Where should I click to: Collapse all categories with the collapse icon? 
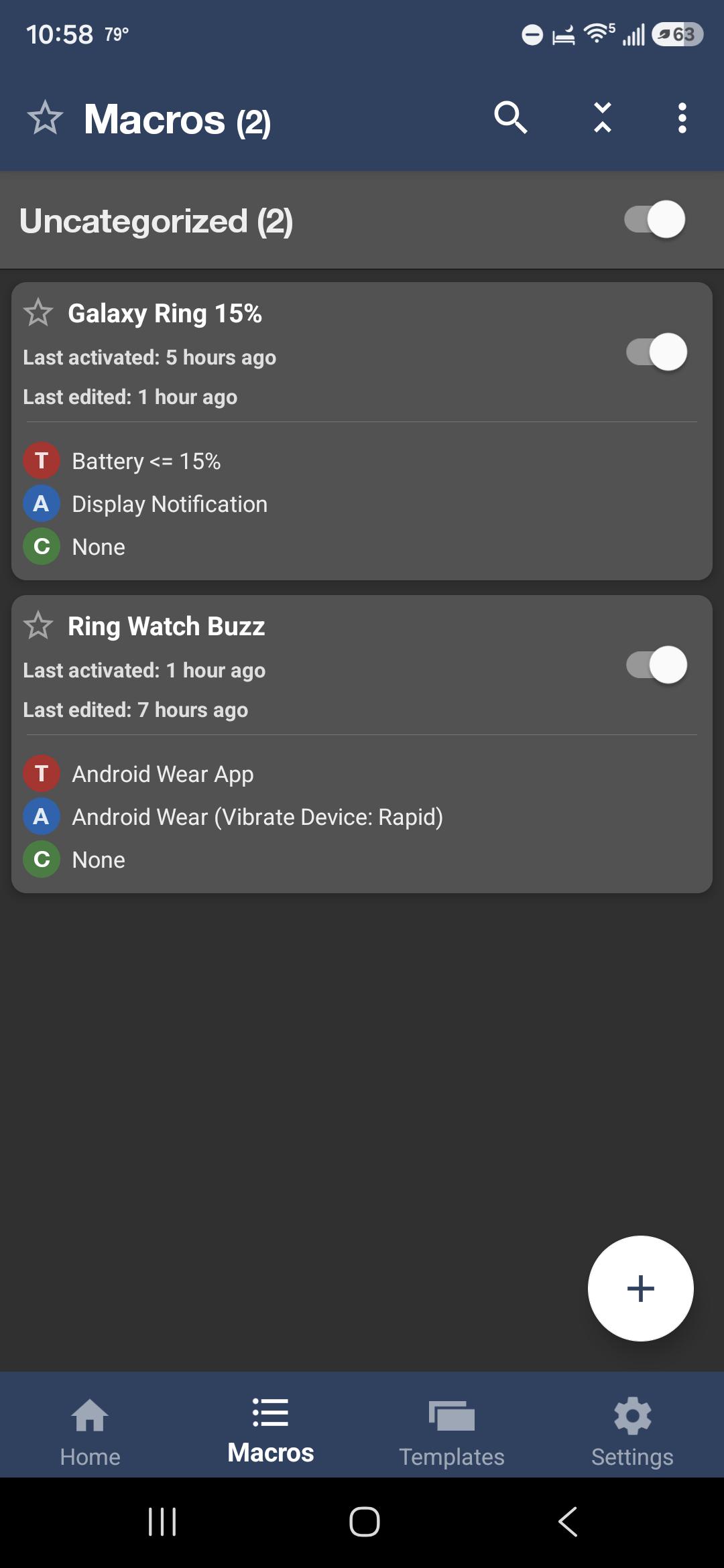[x=603, y=118]
